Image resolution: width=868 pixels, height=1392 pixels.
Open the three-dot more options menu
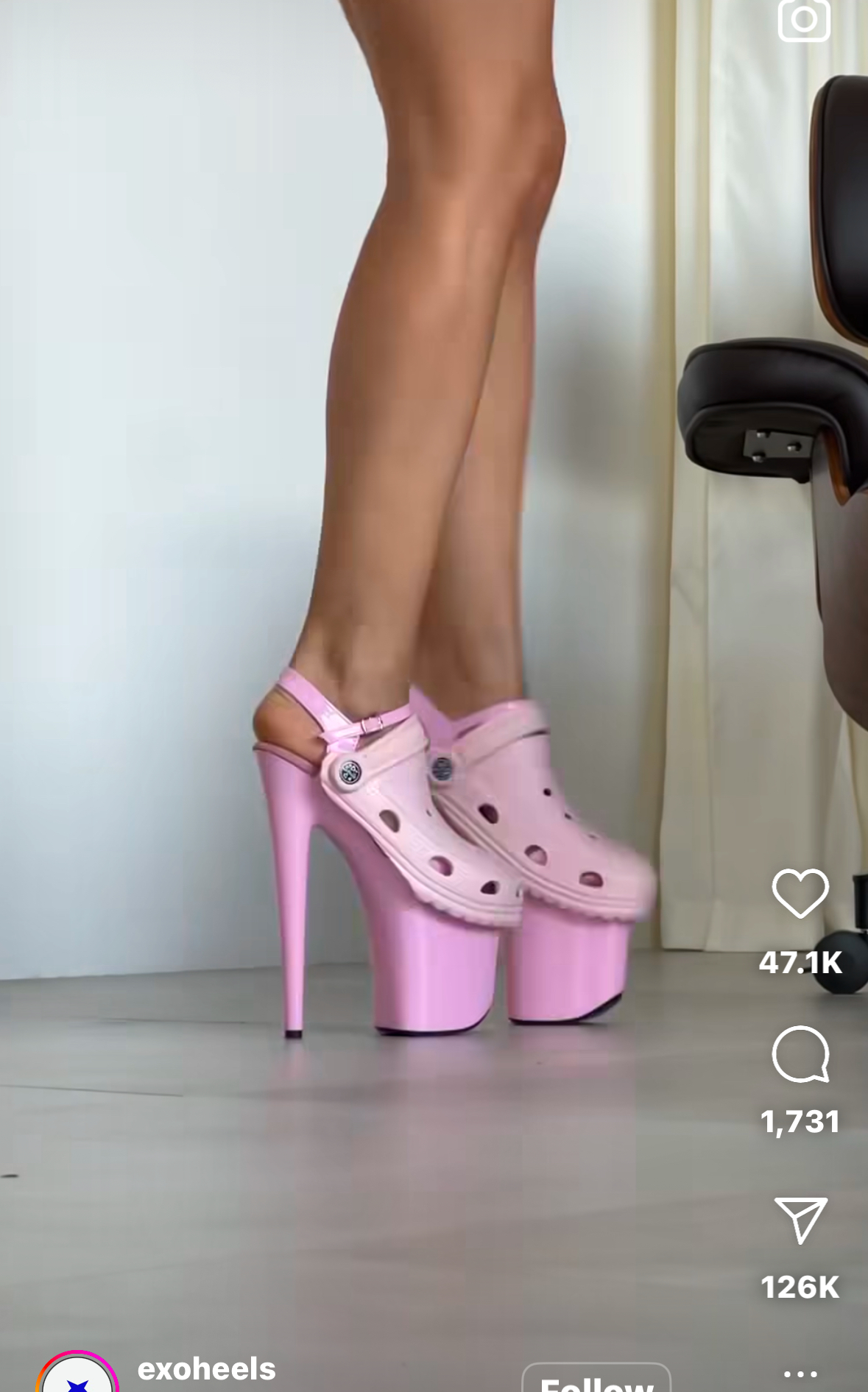[800, 1373]
